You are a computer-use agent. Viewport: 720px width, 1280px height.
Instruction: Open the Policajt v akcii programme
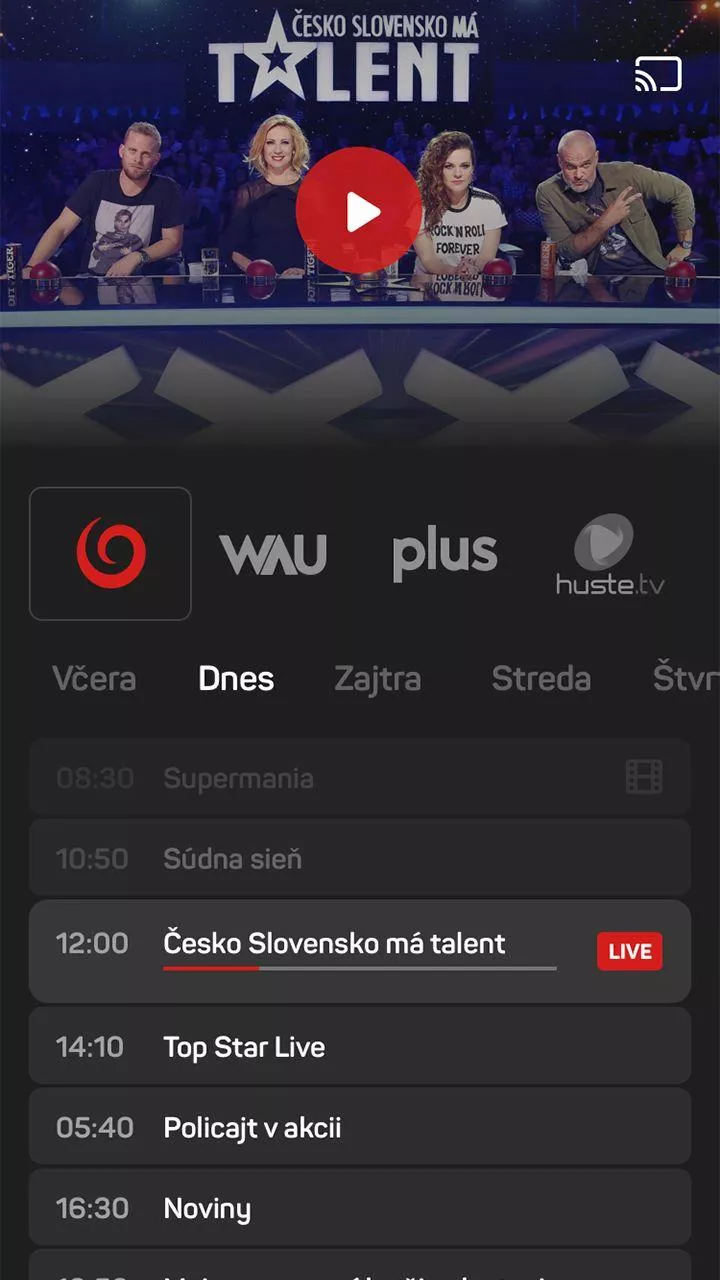click(x=360, y=1127)
